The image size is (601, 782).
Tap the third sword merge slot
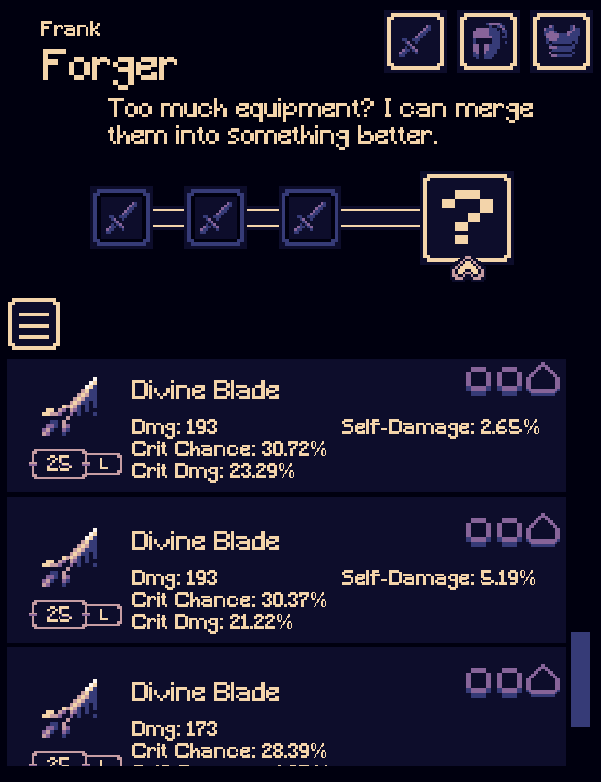(x=310, y=217)
